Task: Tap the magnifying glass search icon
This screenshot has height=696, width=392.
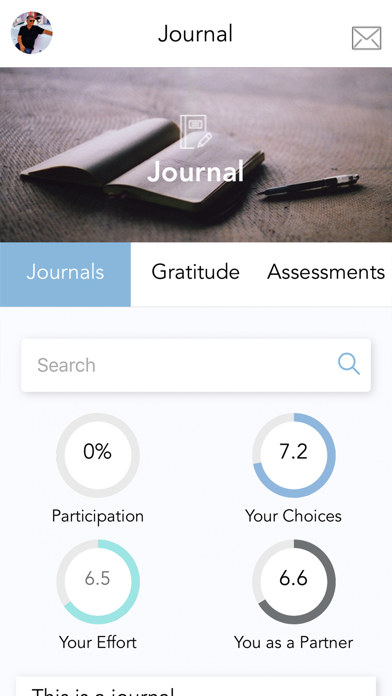Action: coord(348,364)
